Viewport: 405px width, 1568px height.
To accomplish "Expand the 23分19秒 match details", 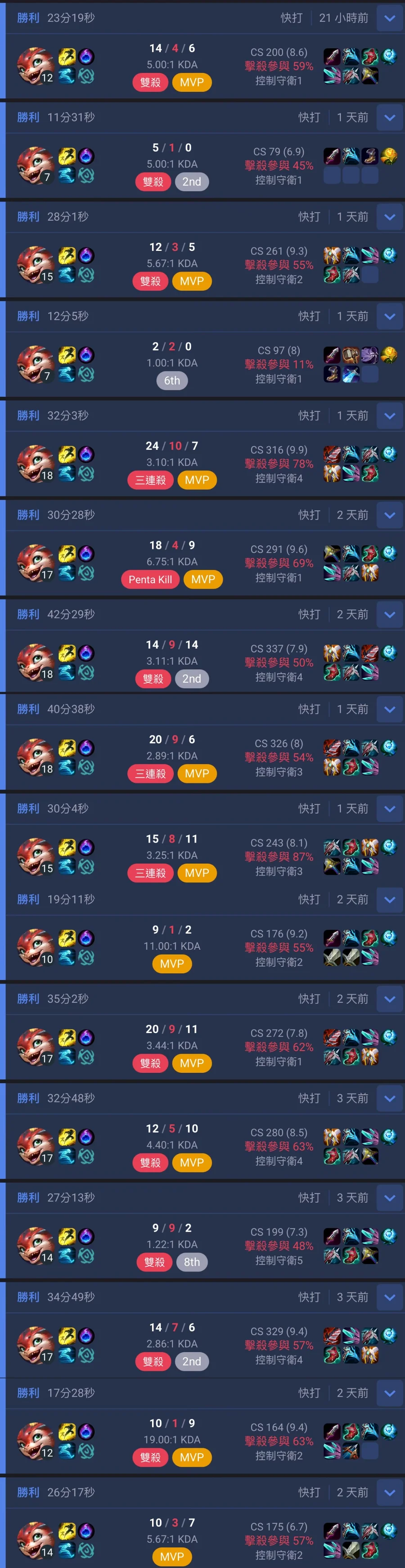I will 390,18.
